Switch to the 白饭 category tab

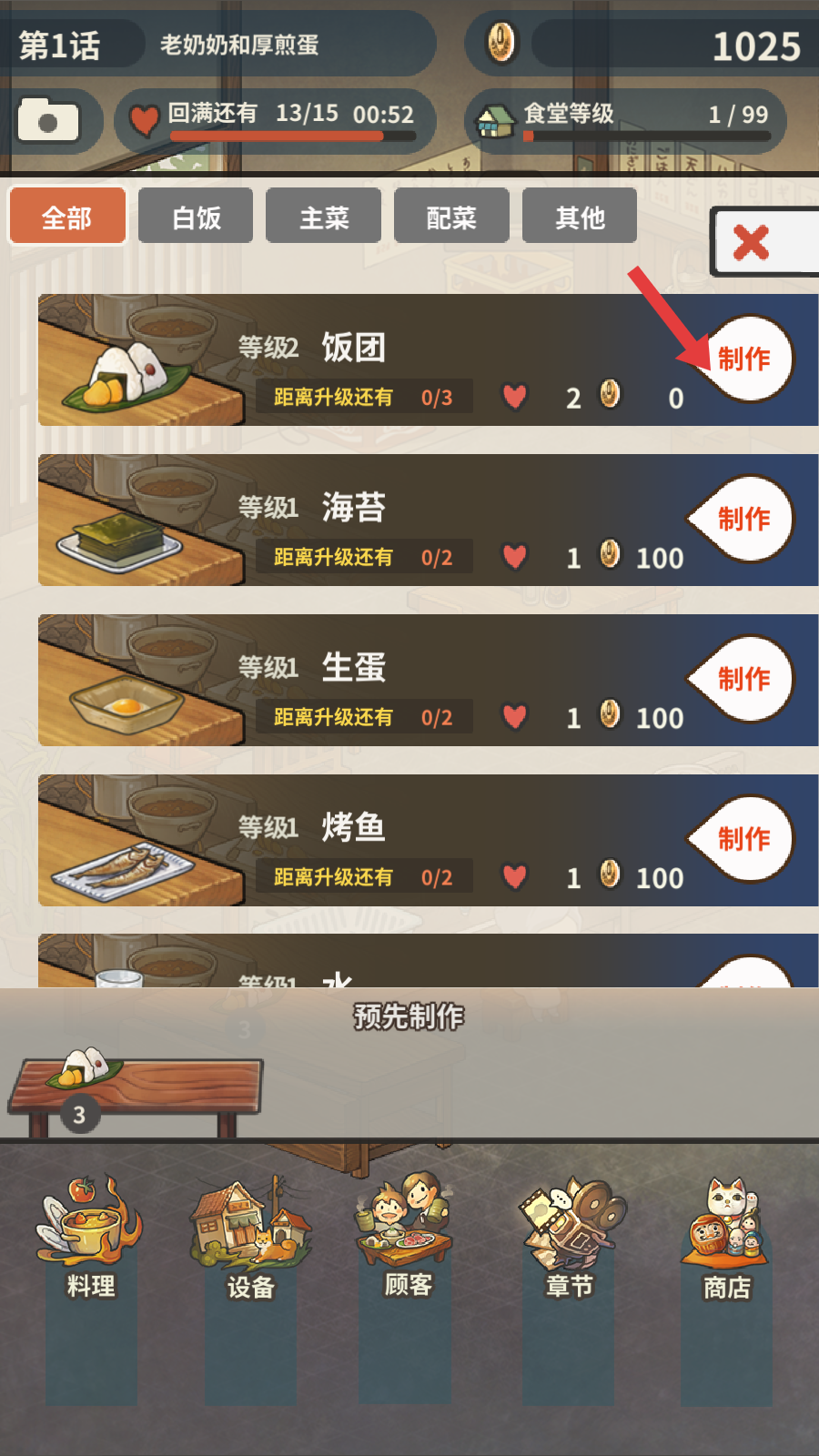click(196, 217)
